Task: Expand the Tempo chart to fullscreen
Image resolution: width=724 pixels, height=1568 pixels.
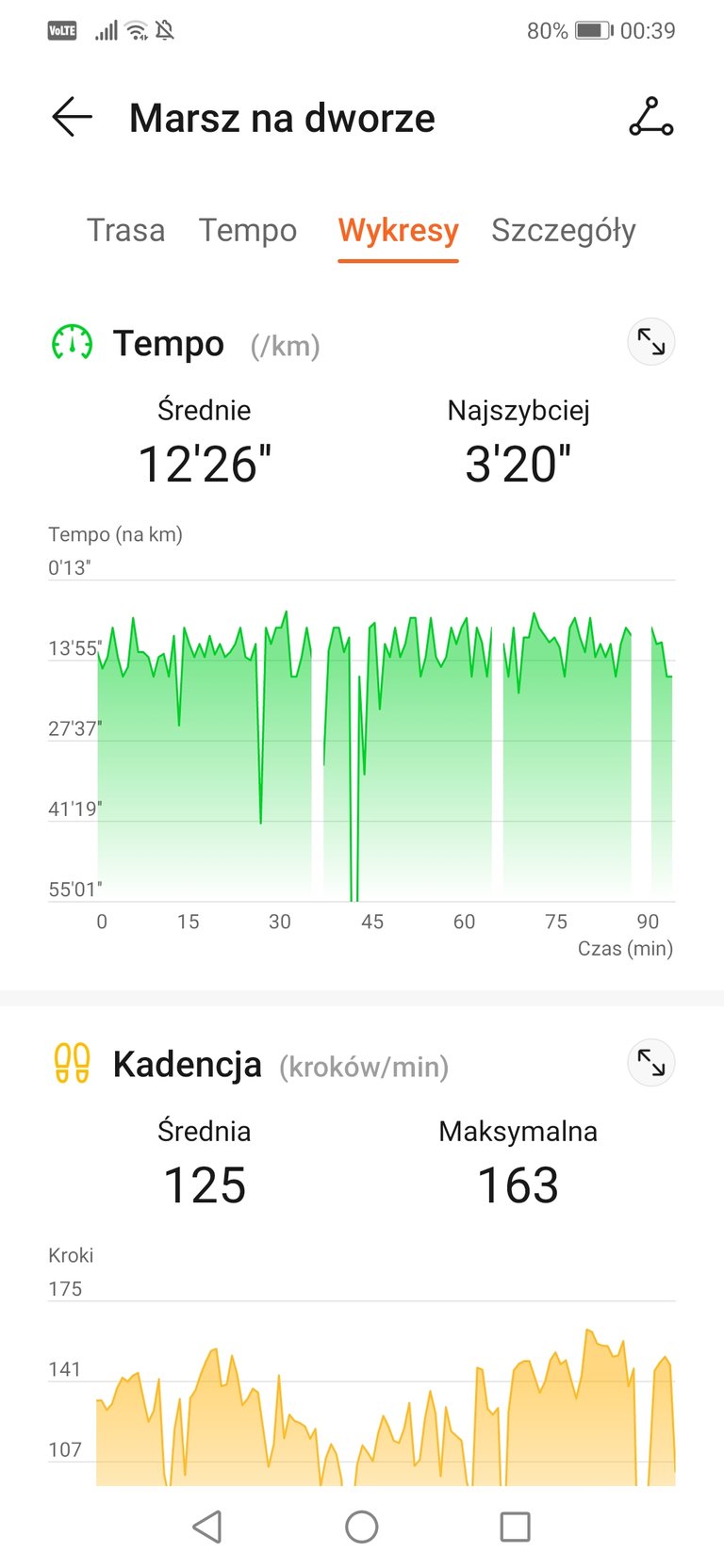Action: tap(651, 342)
